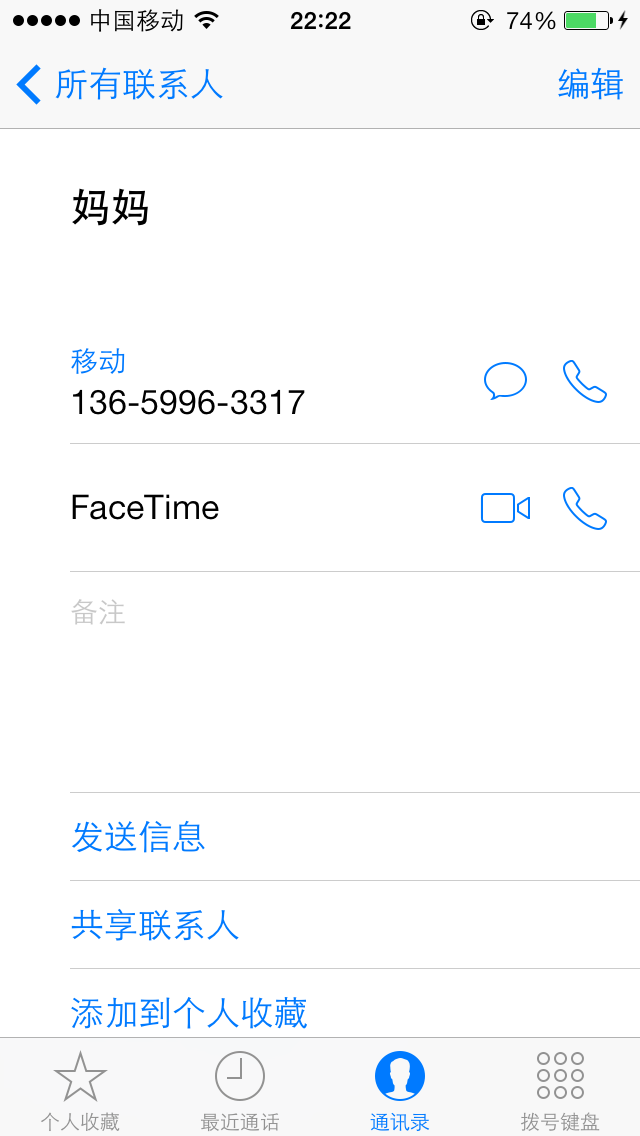Start a FaceTime audio call
640x1136 pixels.
click(x=584, y=508)
